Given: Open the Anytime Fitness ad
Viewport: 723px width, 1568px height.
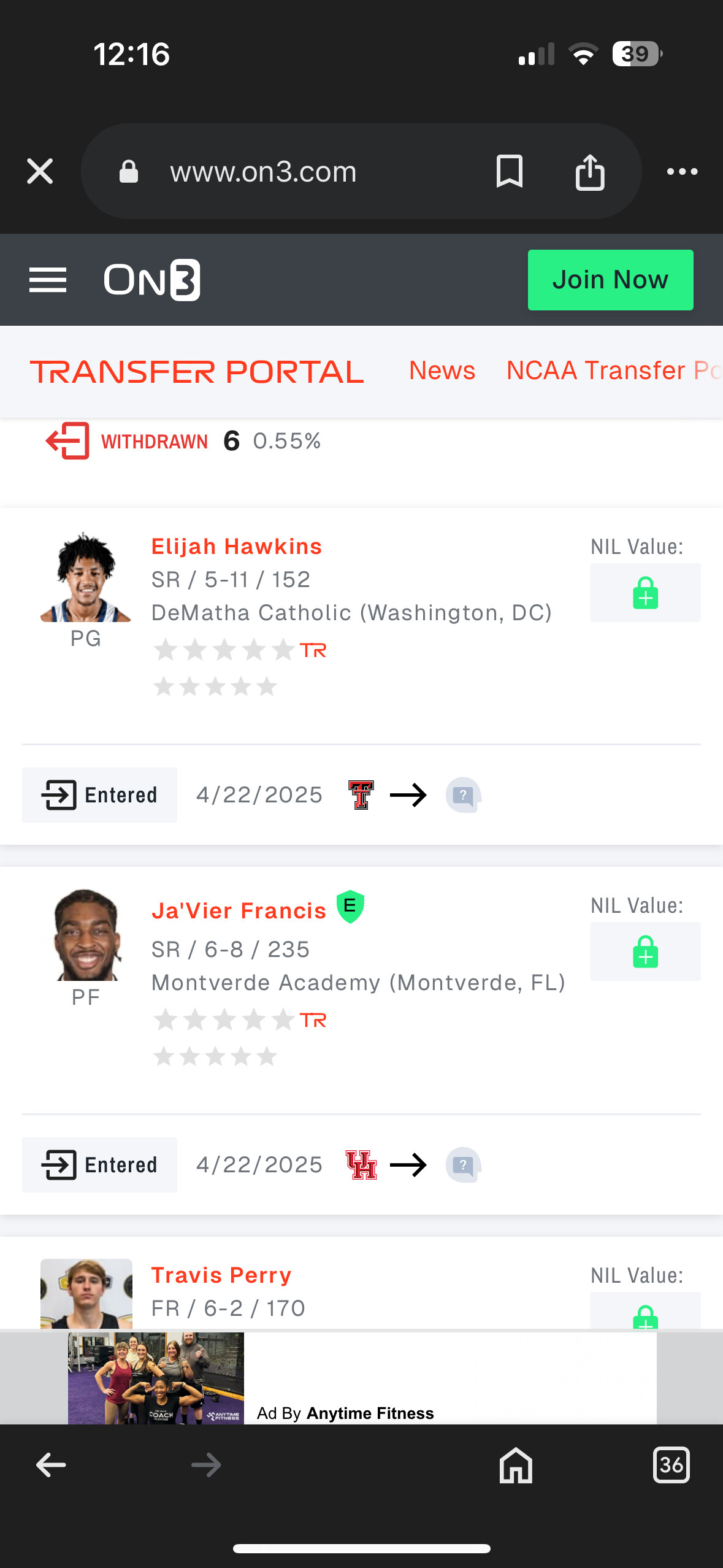Looking at the screenshot, I should 362,1378.
